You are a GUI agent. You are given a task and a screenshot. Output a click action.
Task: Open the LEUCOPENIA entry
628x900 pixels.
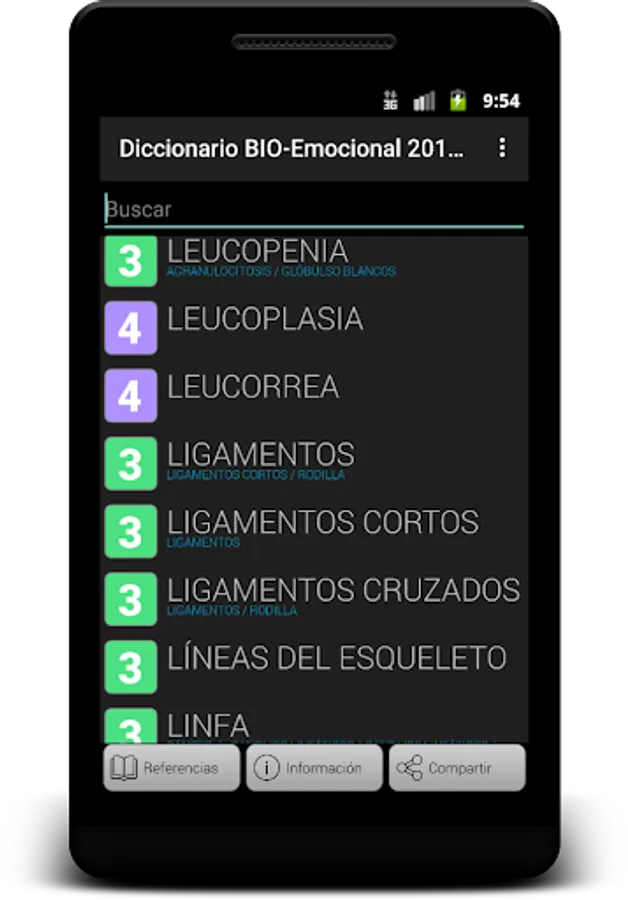coord(314,261)
